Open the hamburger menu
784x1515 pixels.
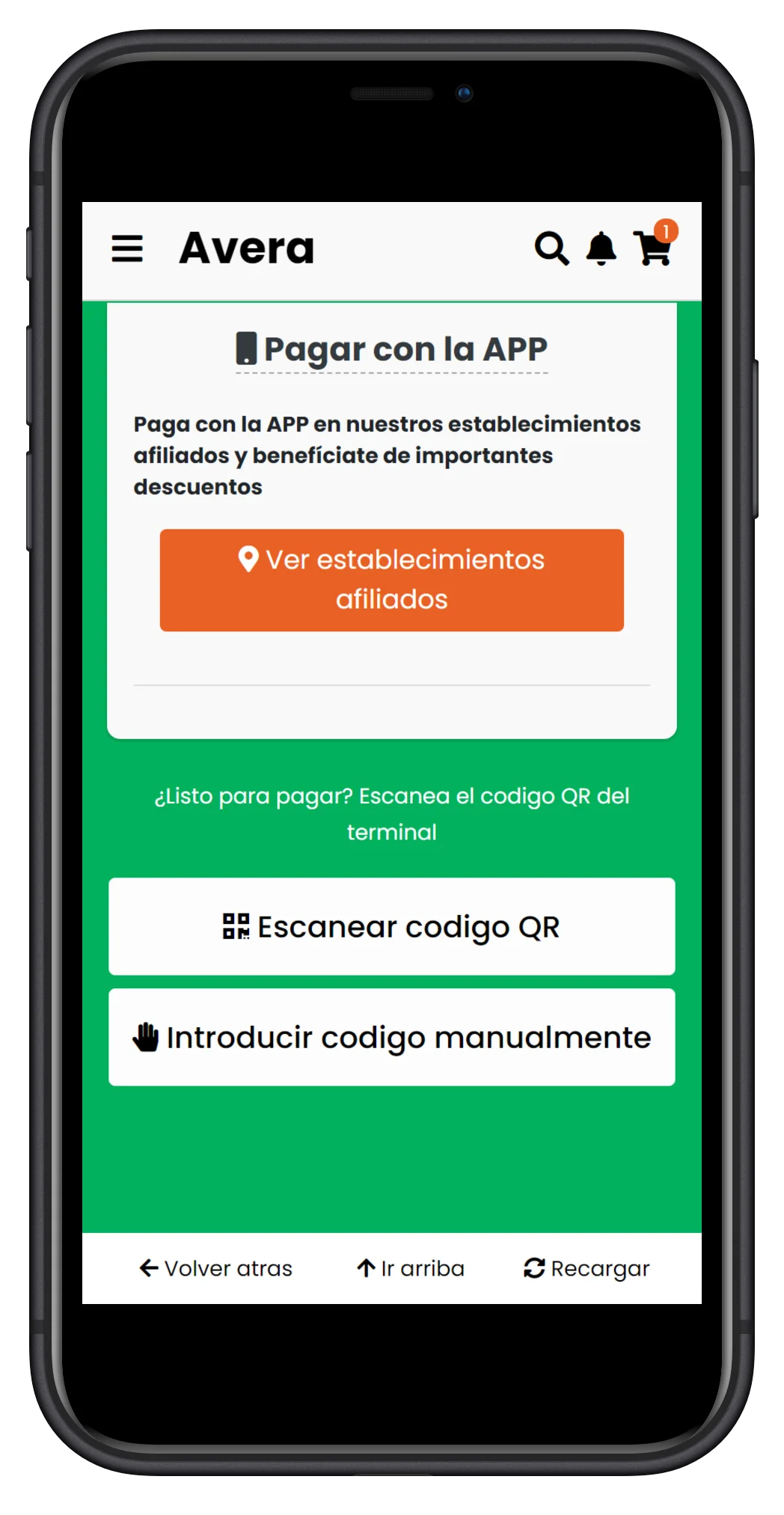pos(127,248)
